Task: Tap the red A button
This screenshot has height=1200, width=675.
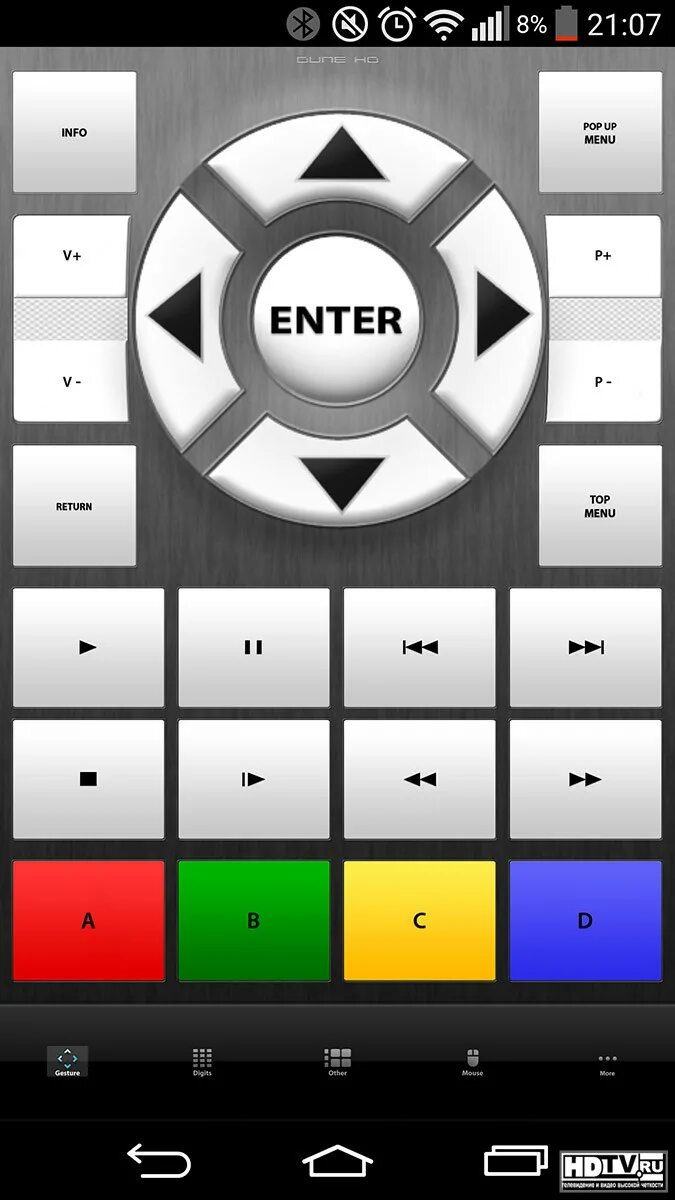Action: pyautogui.click(x=88, y=921)
